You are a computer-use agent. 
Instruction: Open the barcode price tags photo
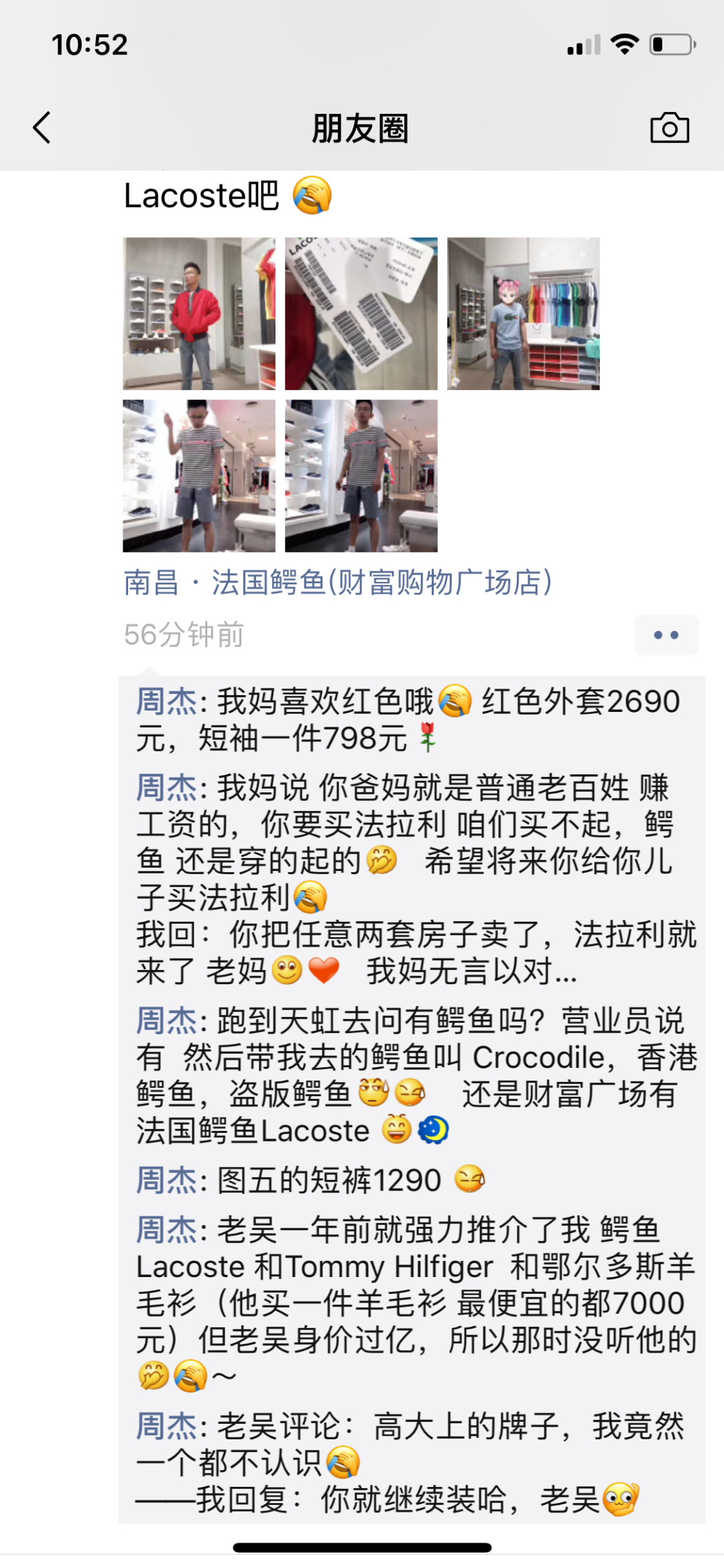coord(361,314)
